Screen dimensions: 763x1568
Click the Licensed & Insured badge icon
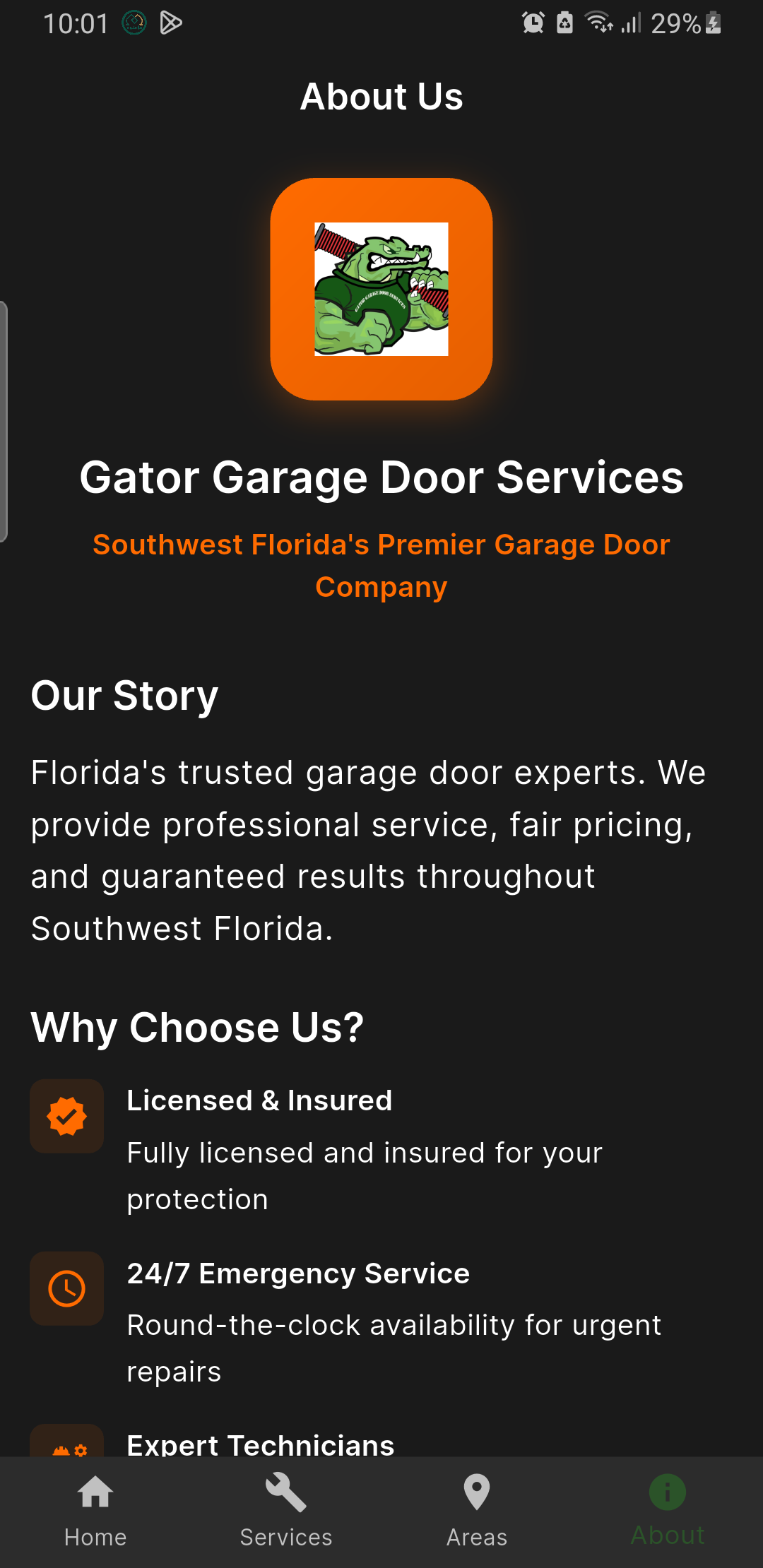tap(66, 1116)
